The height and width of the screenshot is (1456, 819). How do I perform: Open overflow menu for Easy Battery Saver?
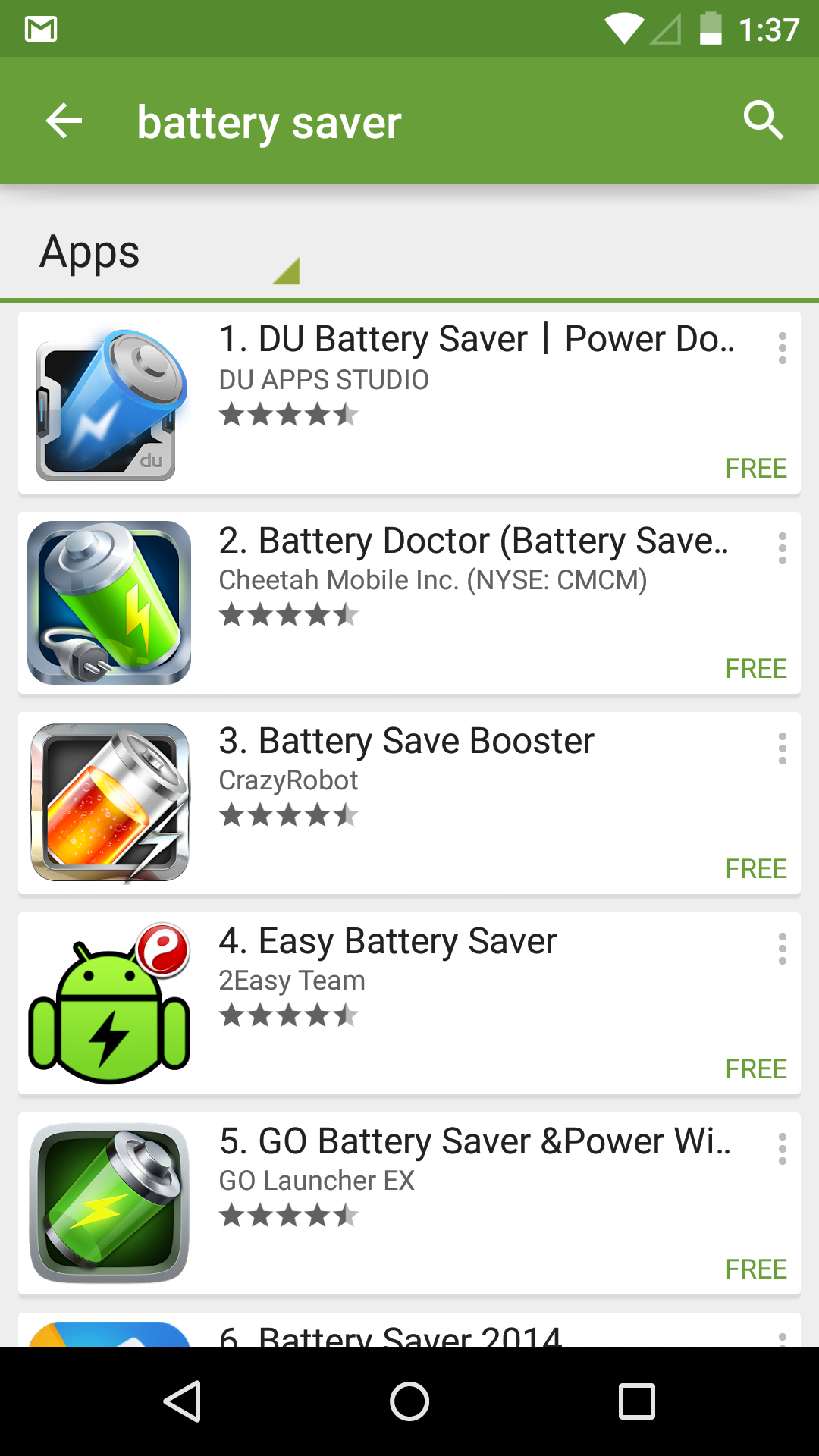tap(782, 949)
